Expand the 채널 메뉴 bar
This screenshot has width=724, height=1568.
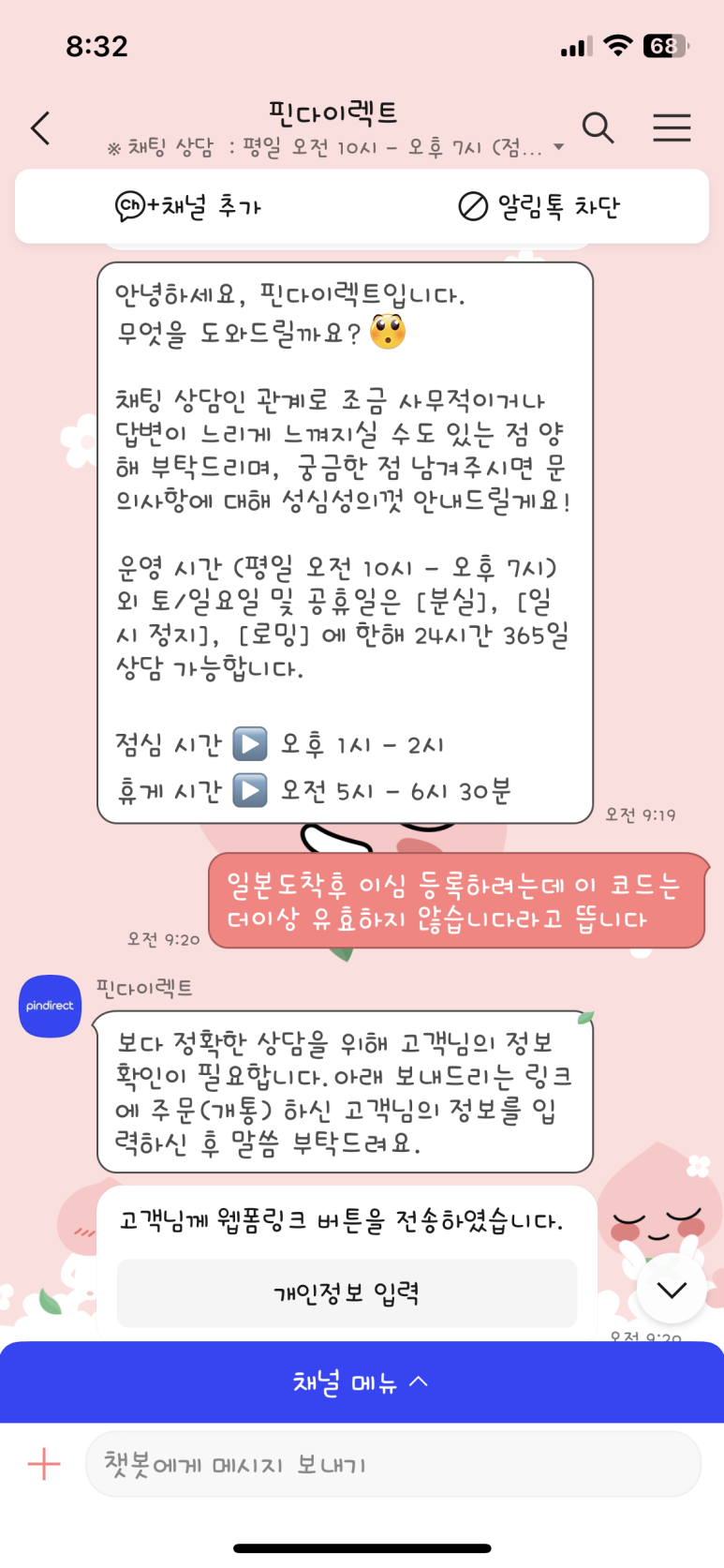click(362, 1382)
